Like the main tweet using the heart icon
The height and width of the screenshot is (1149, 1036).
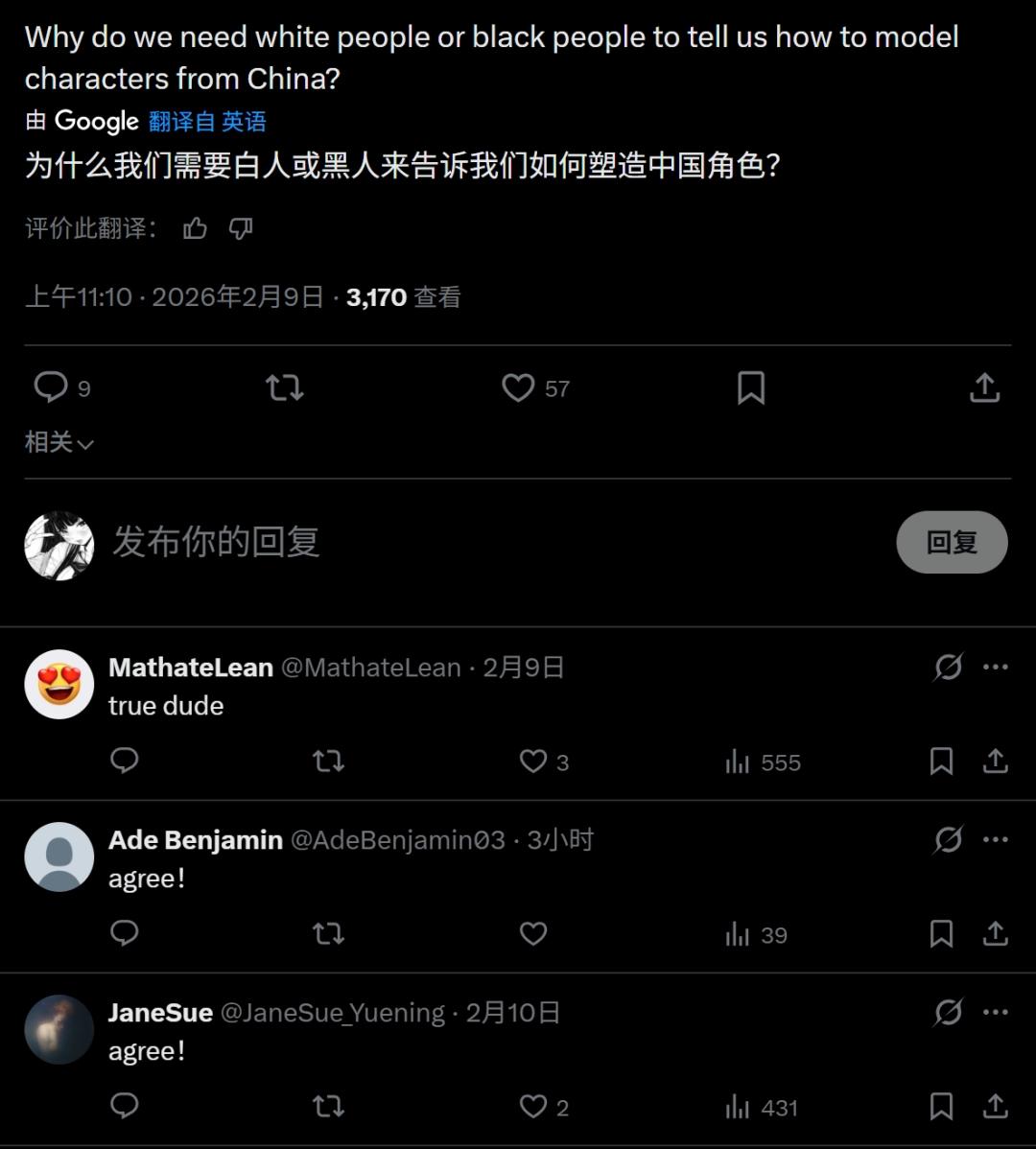click(x=518, y=387)
